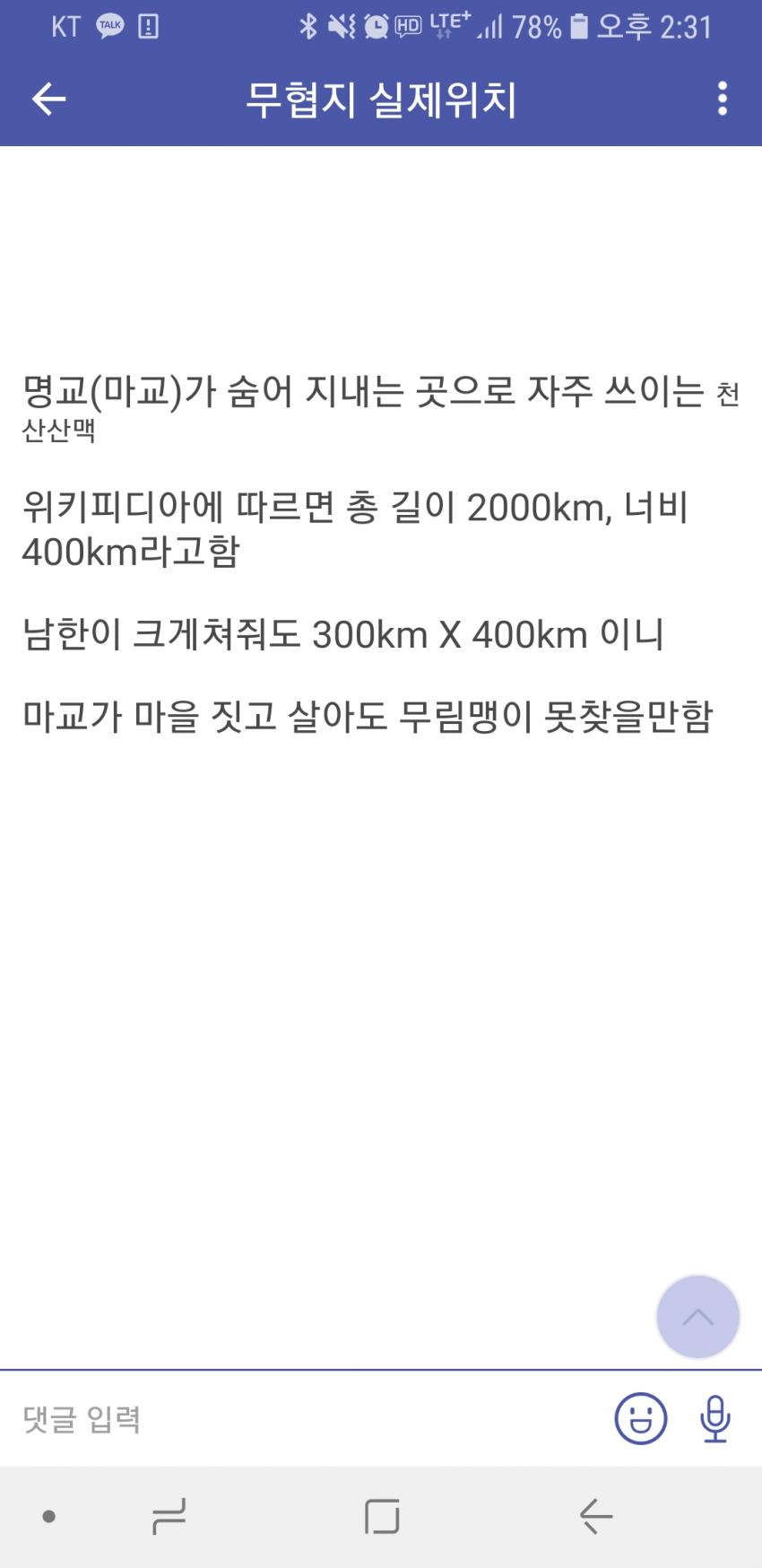This screenshot has height=1568, width=762.
Task: Go back using the app bar arrow
Action: point(49,100)
